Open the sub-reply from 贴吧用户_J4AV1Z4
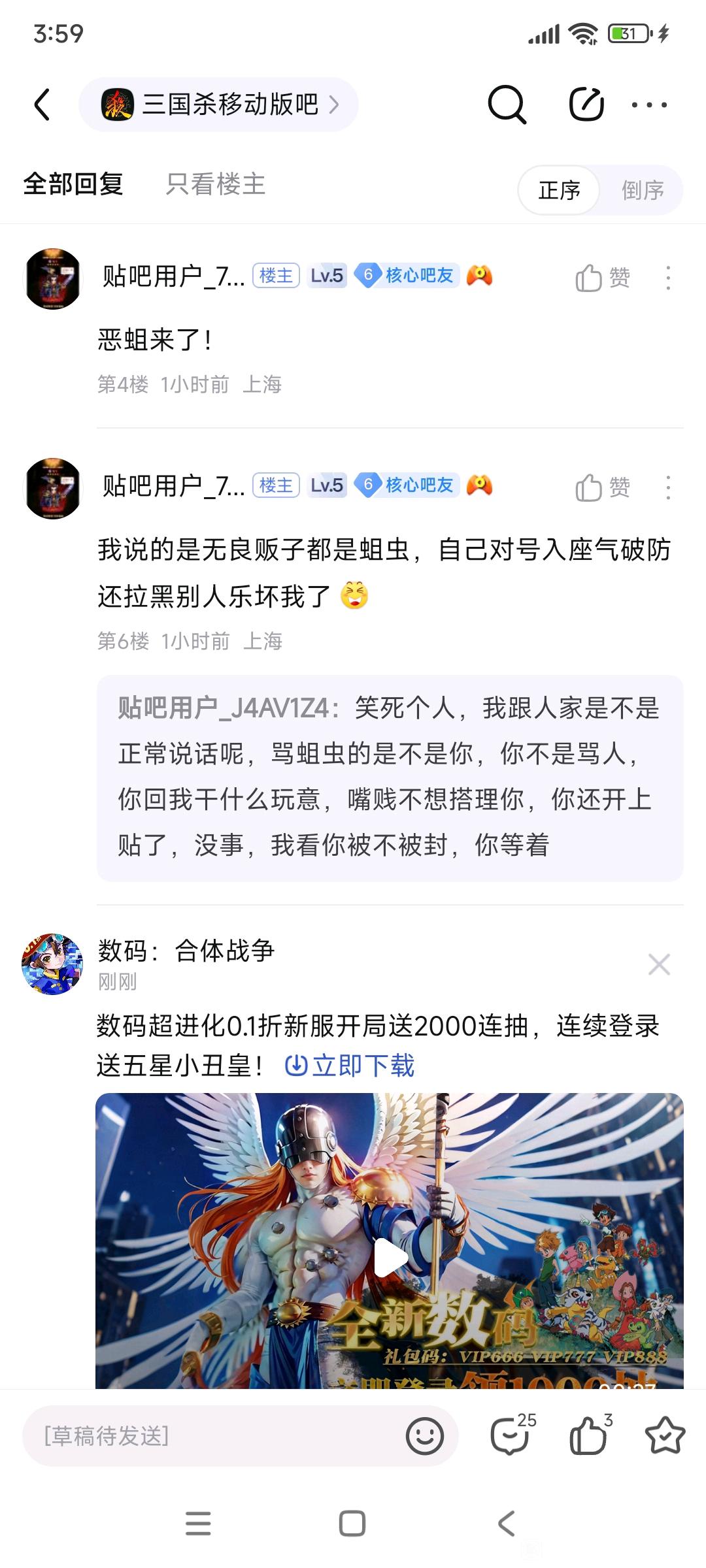 [390, 777]
